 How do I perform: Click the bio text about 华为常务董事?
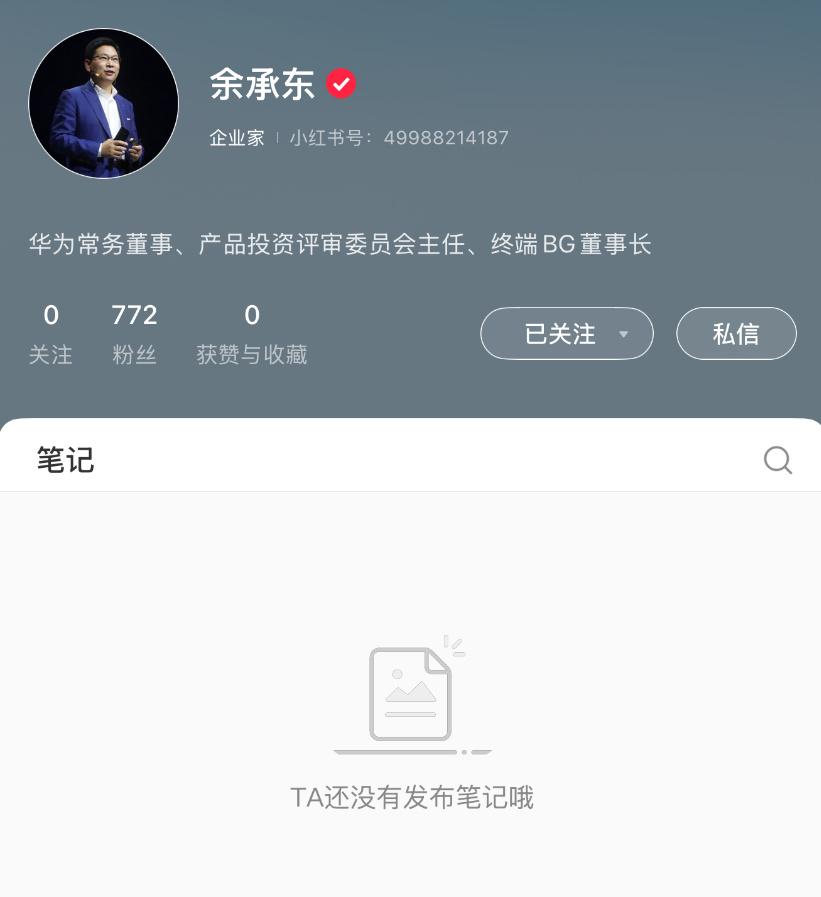[339, 243]
